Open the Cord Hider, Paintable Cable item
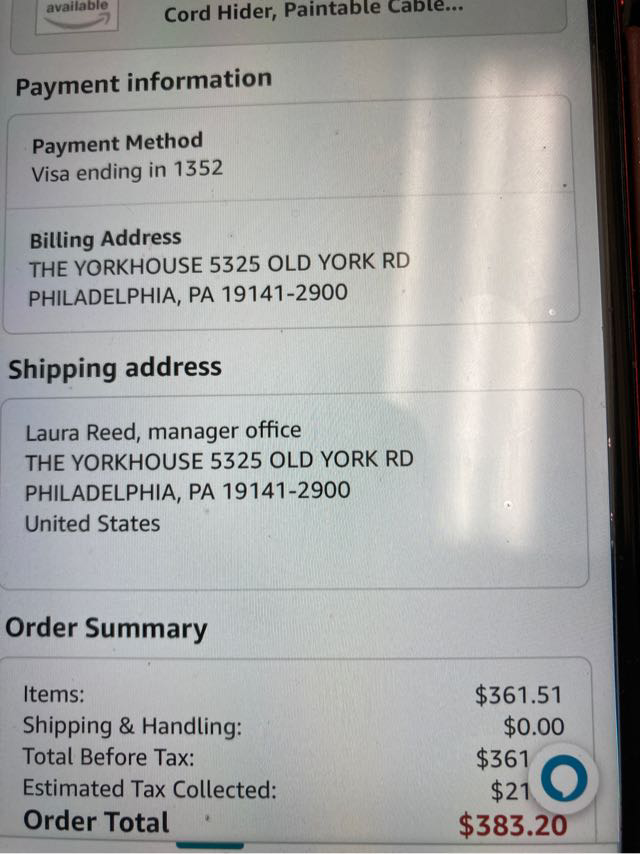This screenshot has width=640, height=854. pyautogui.click(x=313, y=13)
